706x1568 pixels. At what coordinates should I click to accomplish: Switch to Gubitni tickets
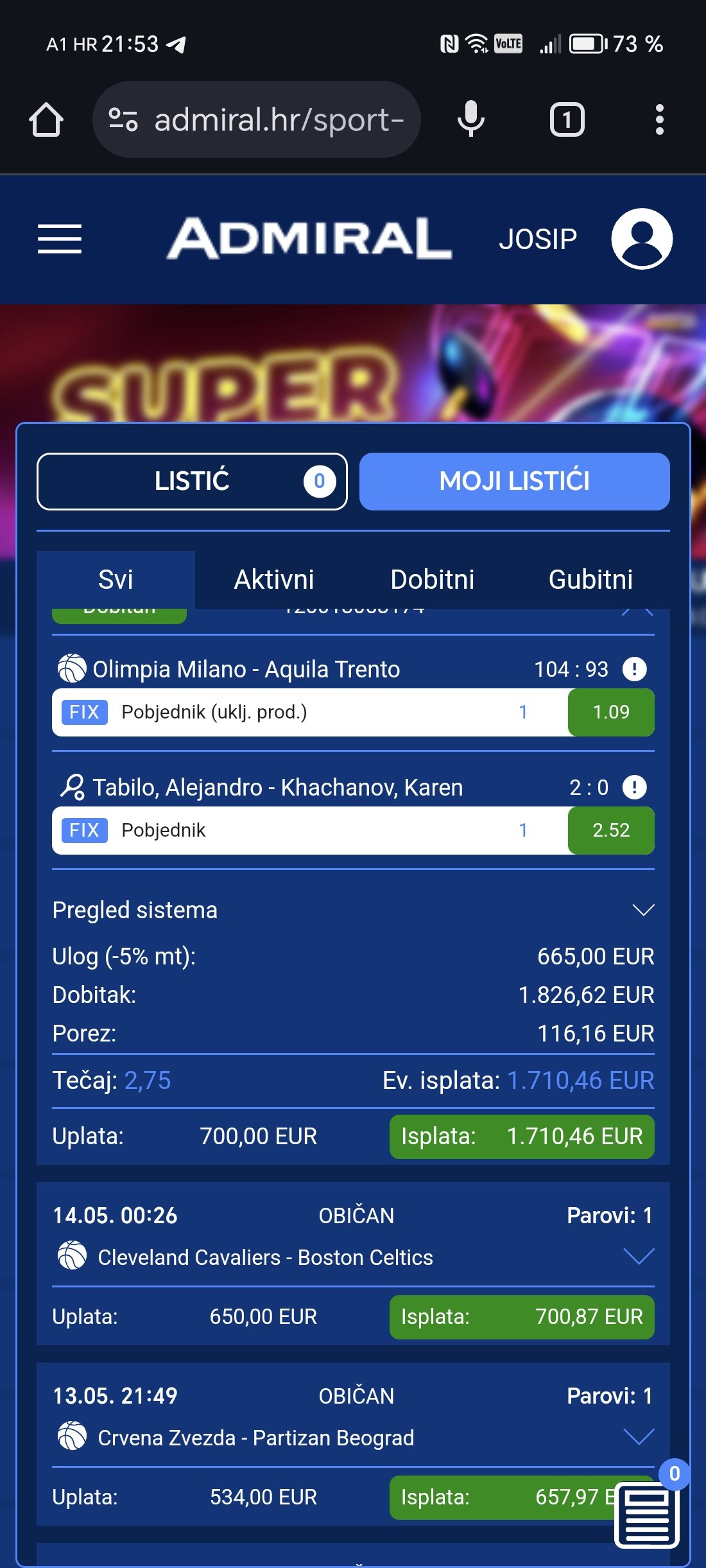click(x=590, y=579)
